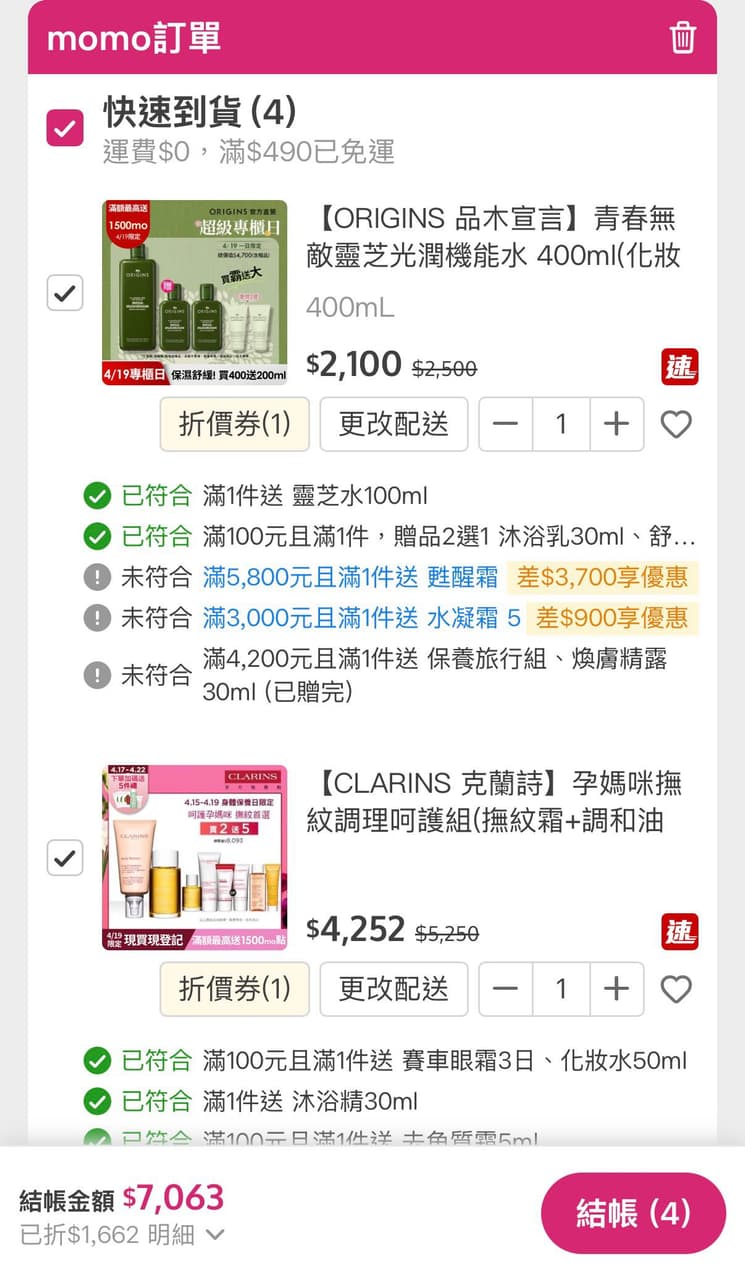Expand the 已折$1,662 明細 details

[122, 1235]
